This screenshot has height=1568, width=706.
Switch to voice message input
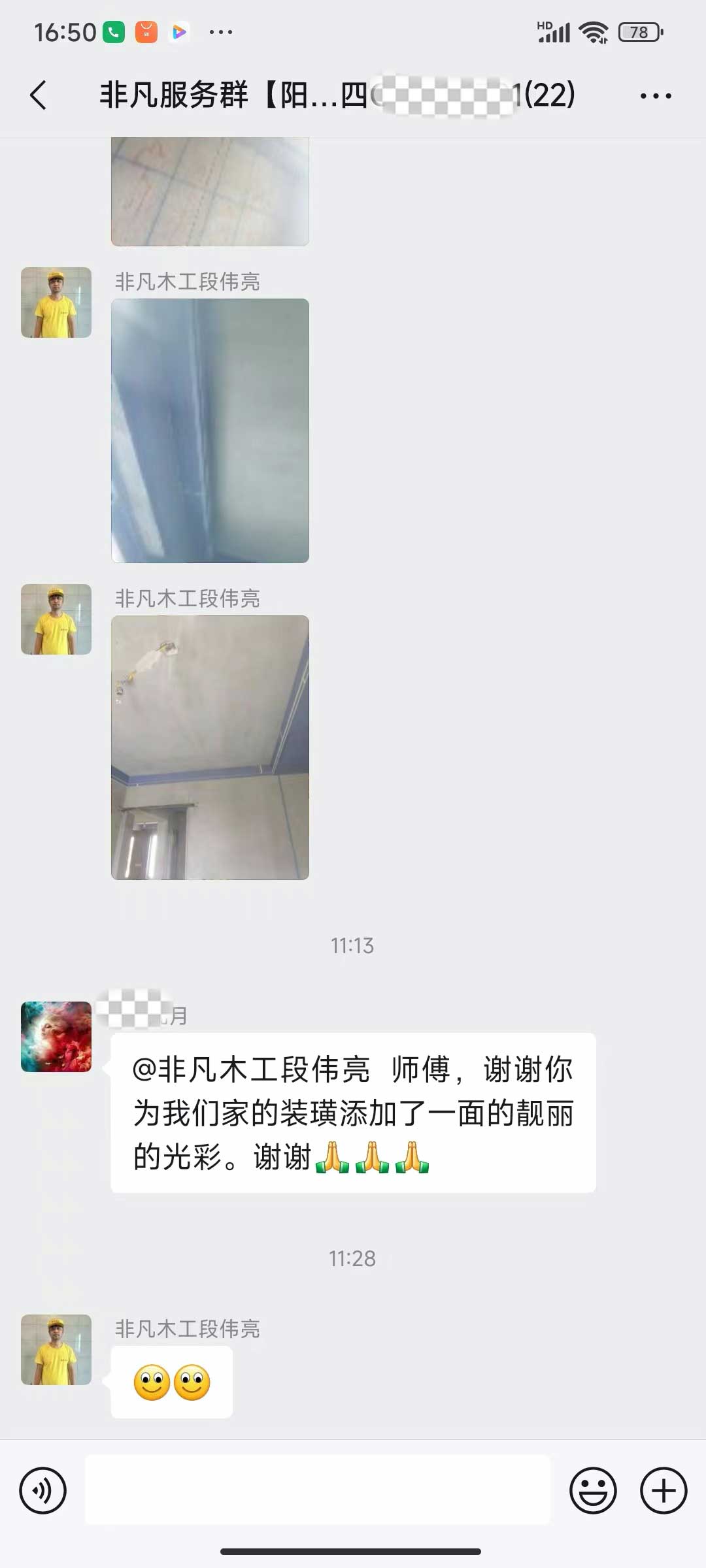pos(43,1490)
